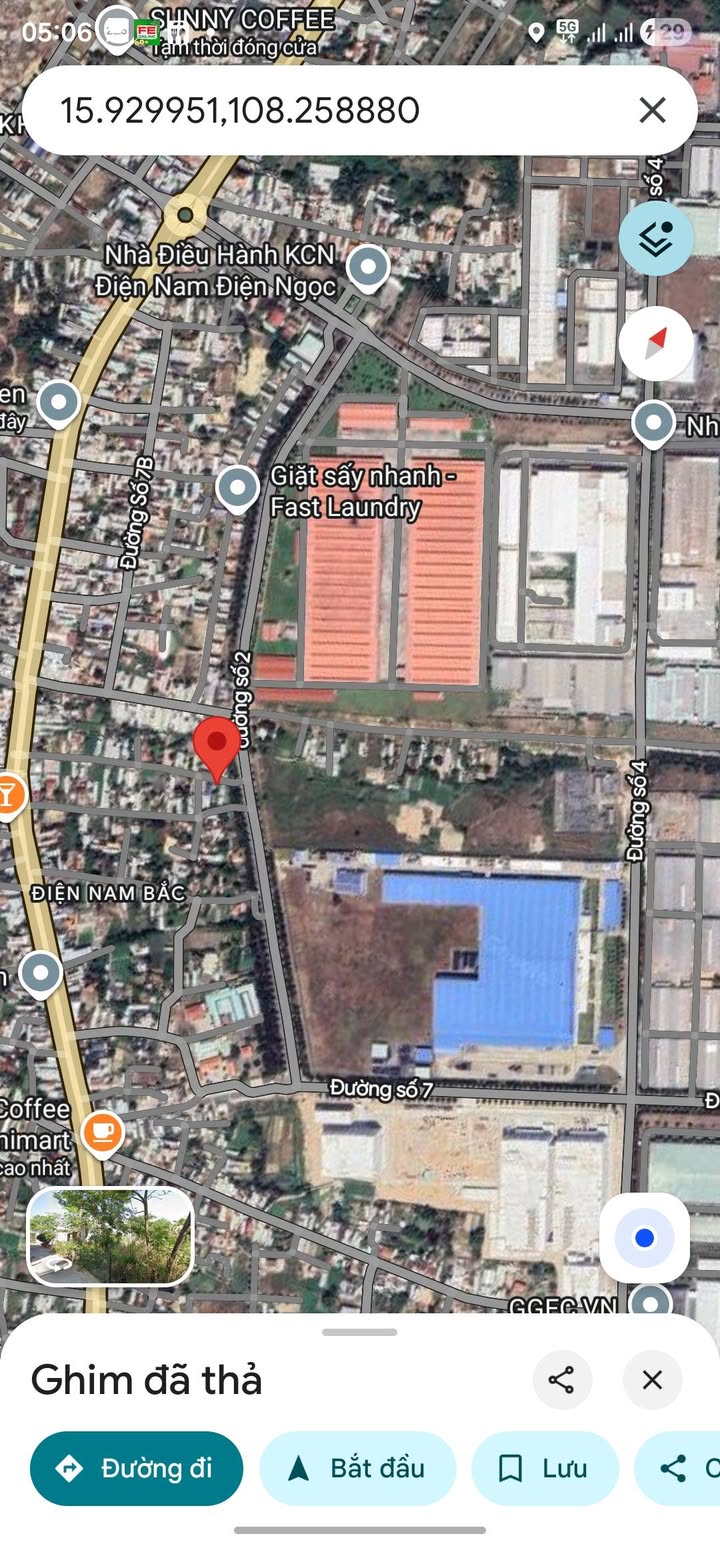Tap the red dropped pin
The image size is (720, 1544).
click(x=216, y=746)
